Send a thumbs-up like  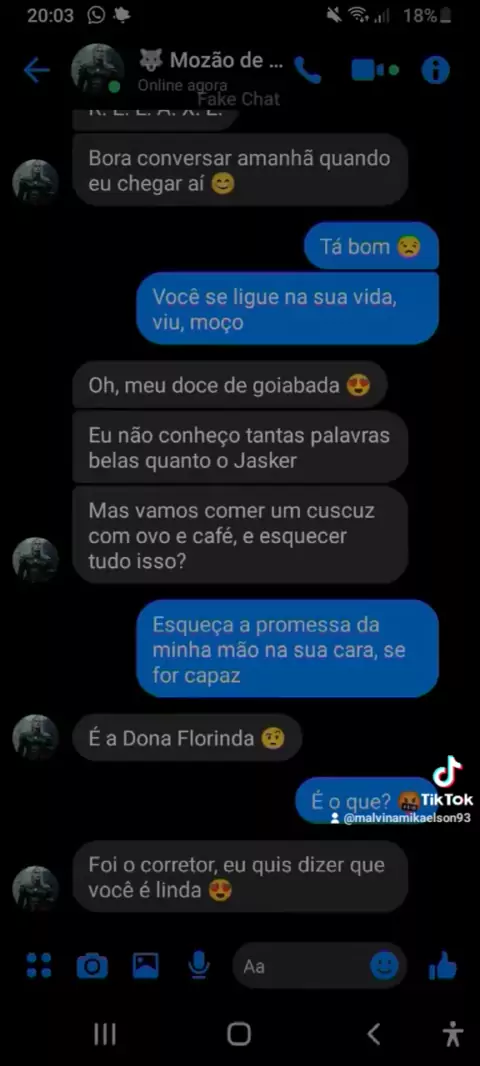tap(443, 965)
